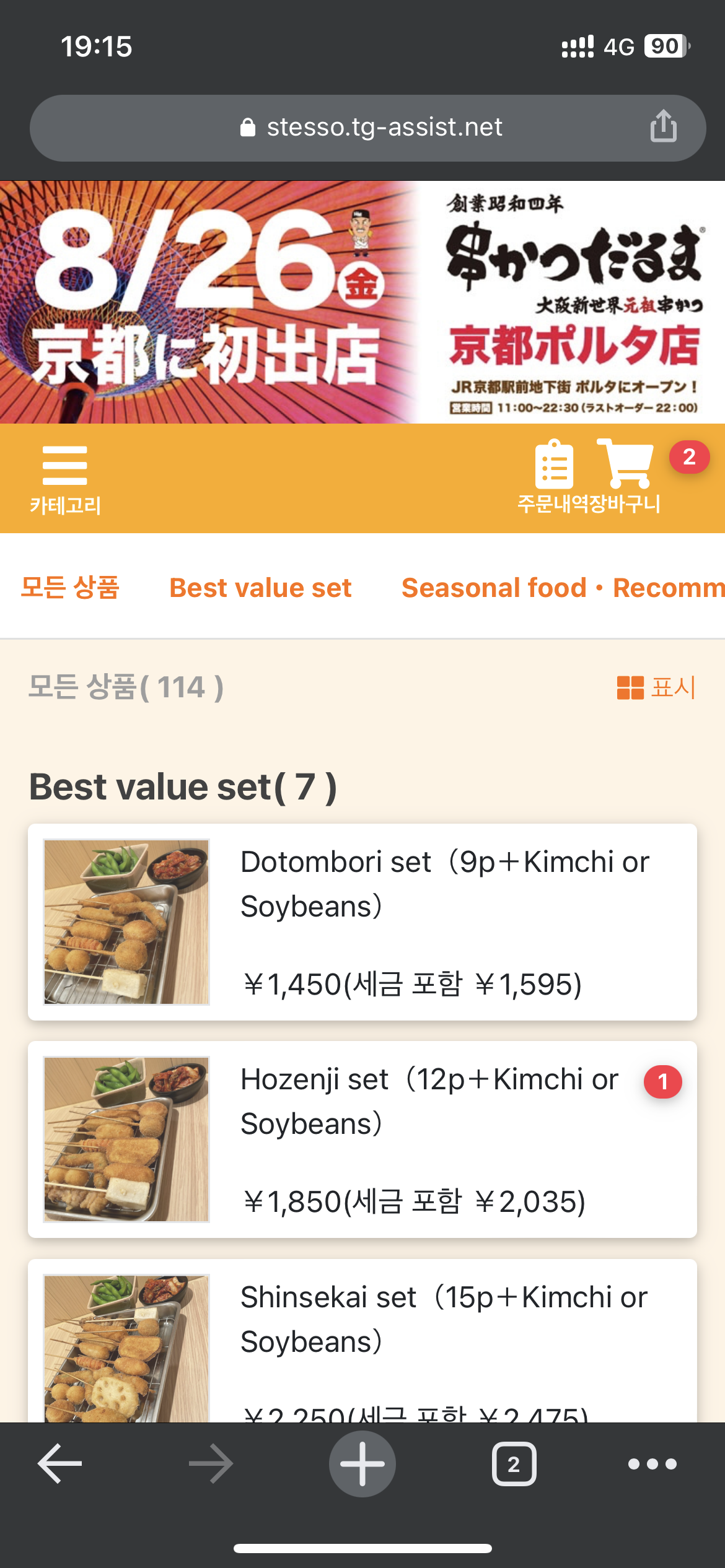Viewport: 725px width, 1568px height.
Task: Go back to the previous page
Action: click(60, 1464)
